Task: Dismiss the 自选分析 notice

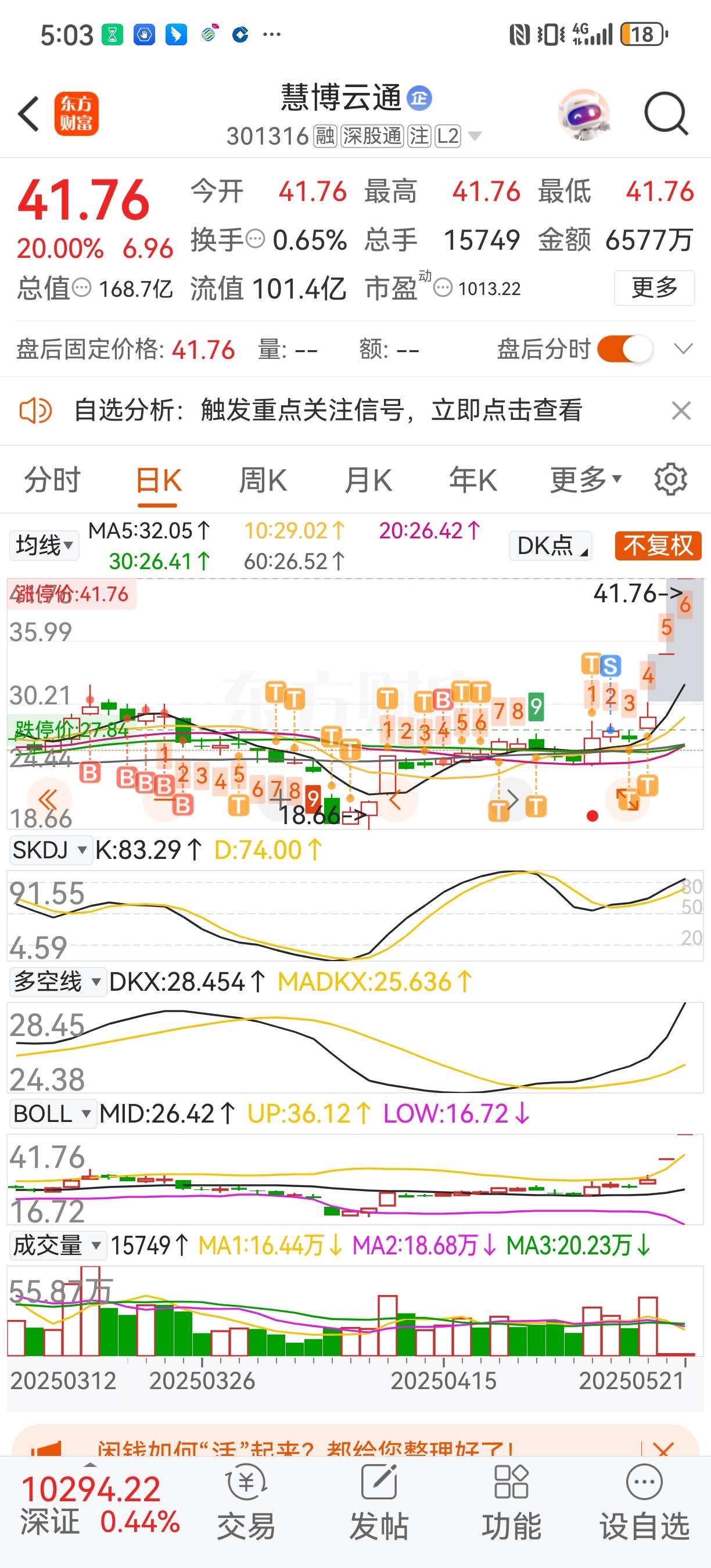Action: pyautogui.click(x=681, y=411)
